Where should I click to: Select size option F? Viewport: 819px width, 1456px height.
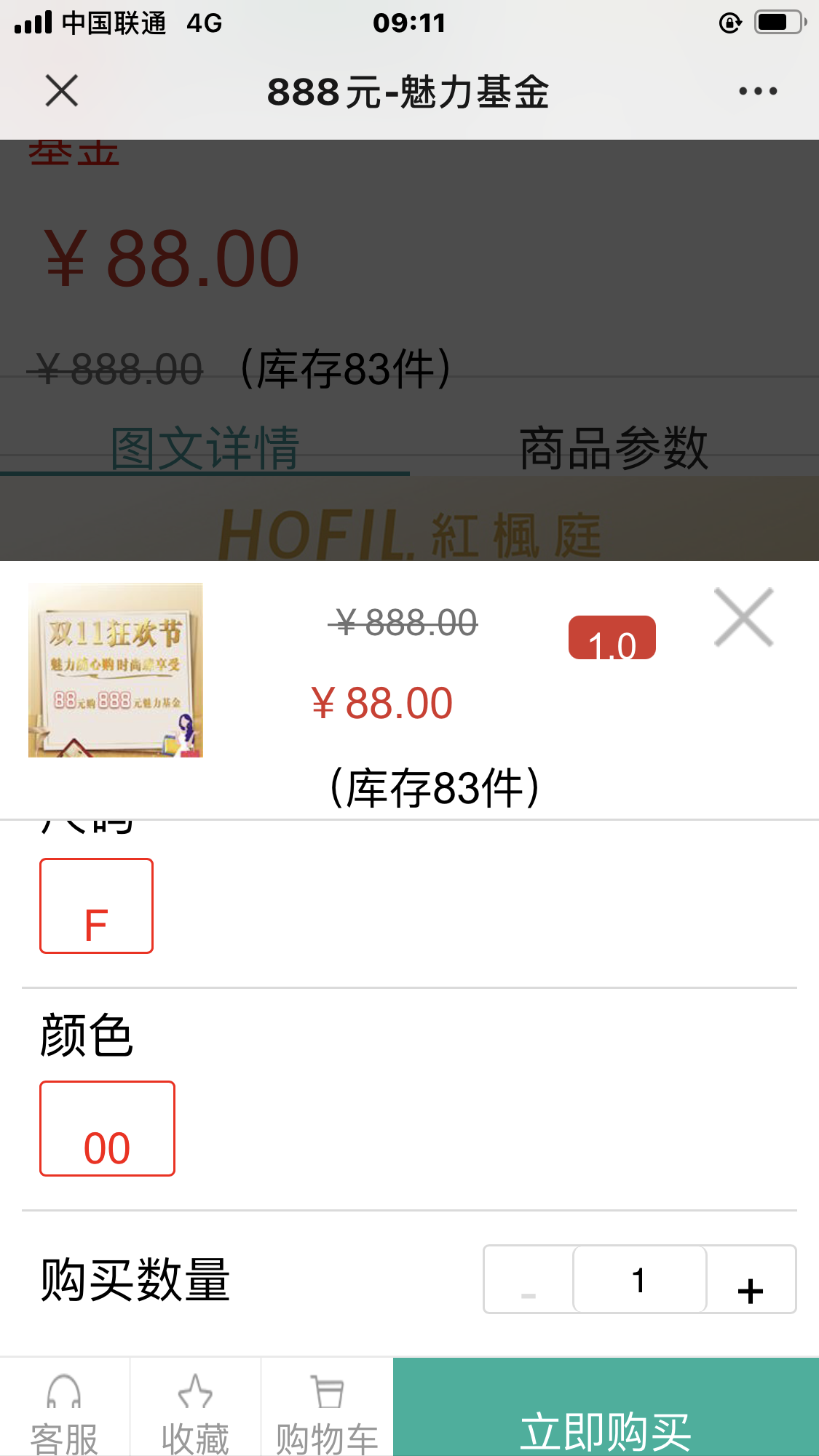[x=96, y=906]
